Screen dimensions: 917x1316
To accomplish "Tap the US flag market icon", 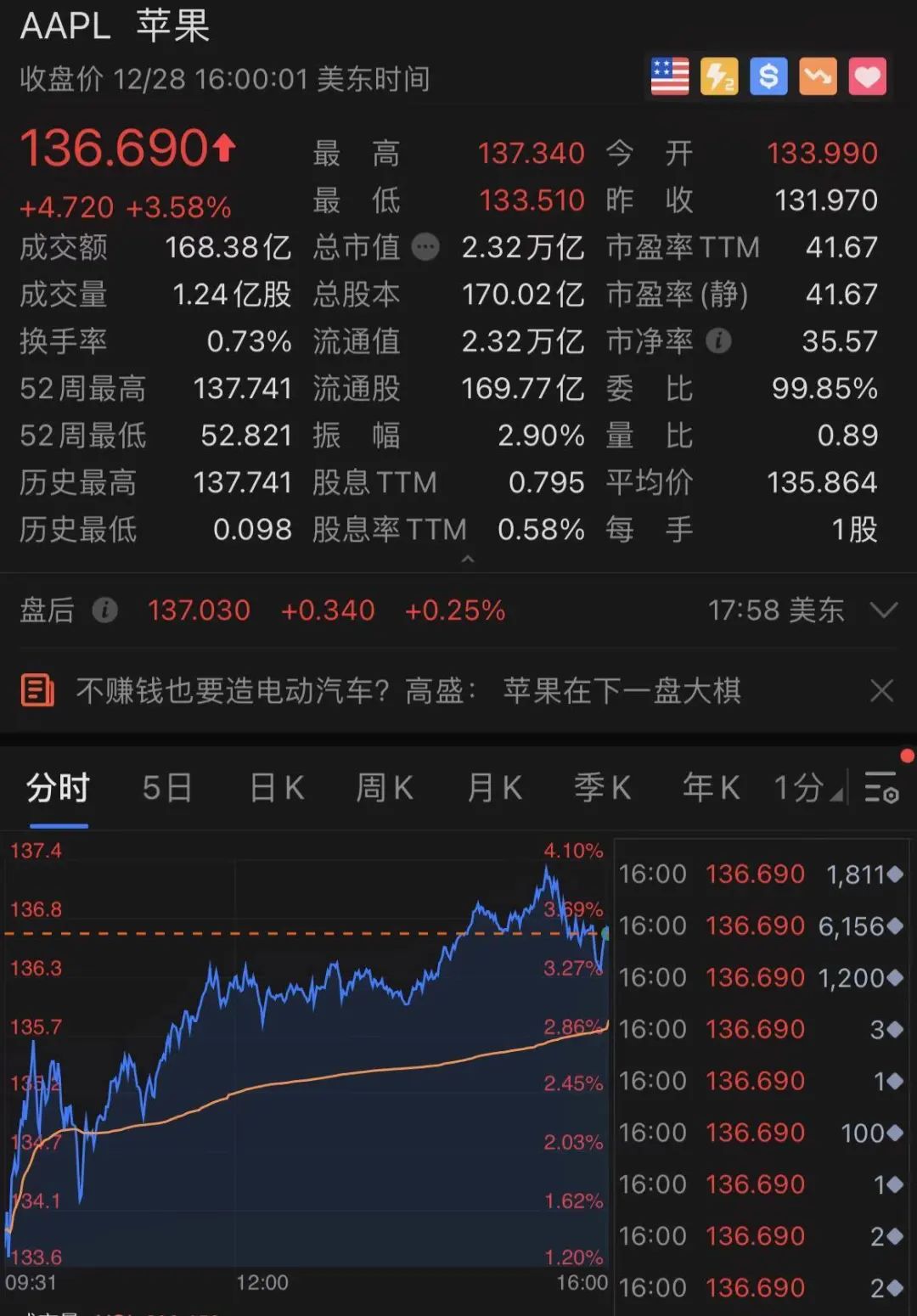I will [x=670, y=77].
